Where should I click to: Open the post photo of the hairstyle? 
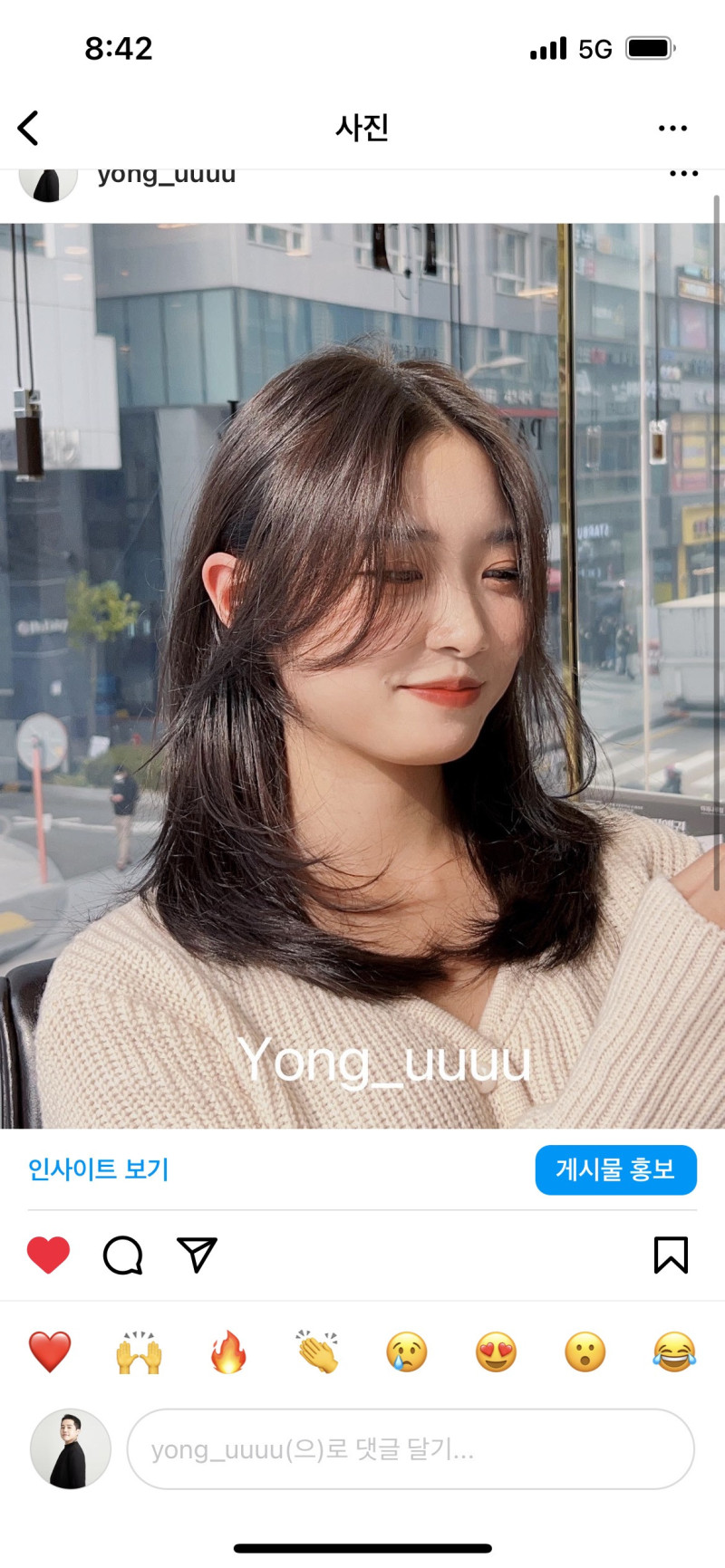click(x=362, y=676)
